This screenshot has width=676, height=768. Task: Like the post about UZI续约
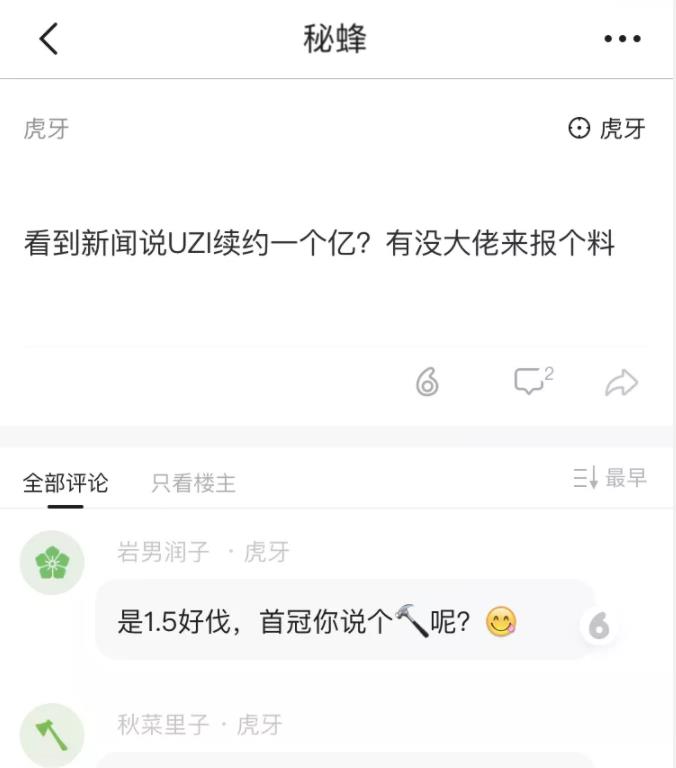point(427,382)
